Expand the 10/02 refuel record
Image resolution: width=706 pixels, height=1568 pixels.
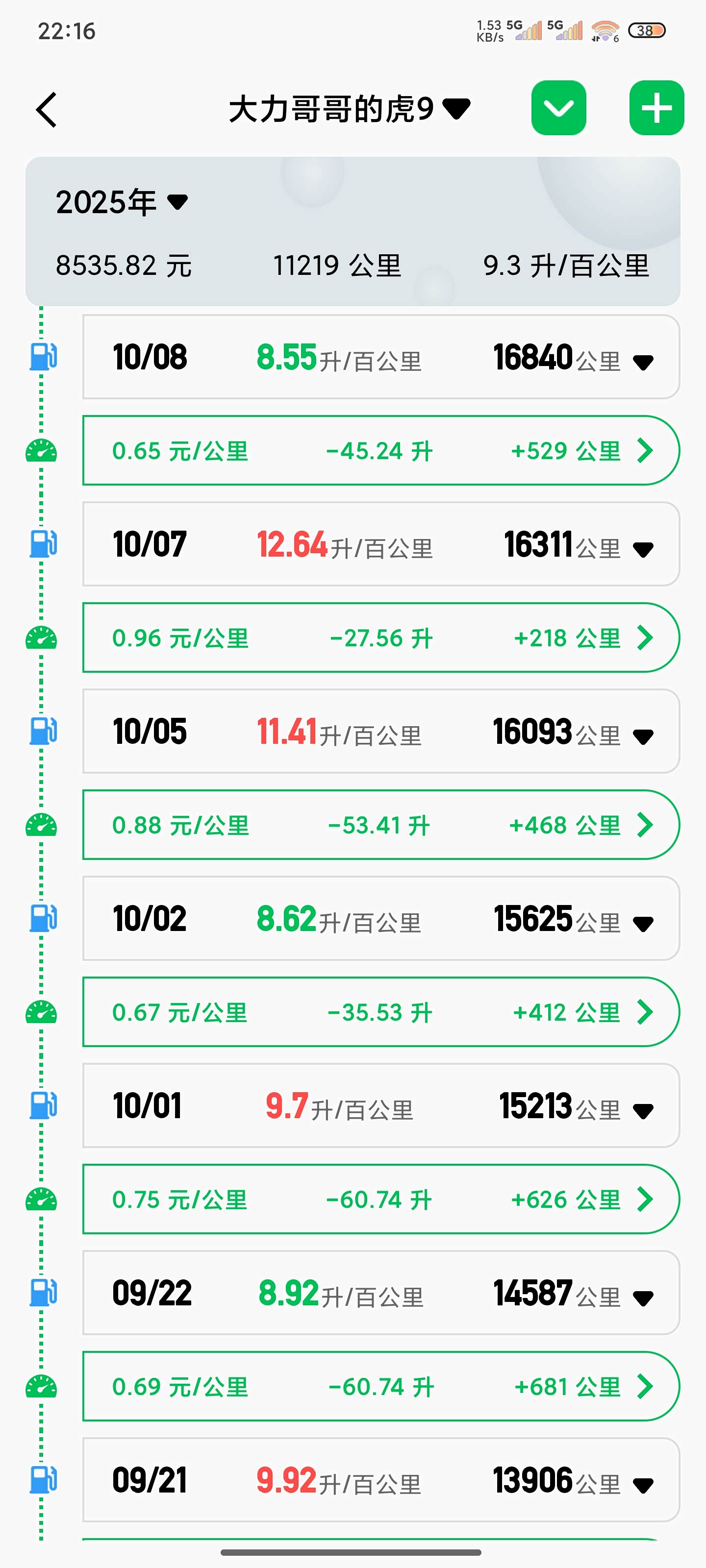click(x=643, y=923)
